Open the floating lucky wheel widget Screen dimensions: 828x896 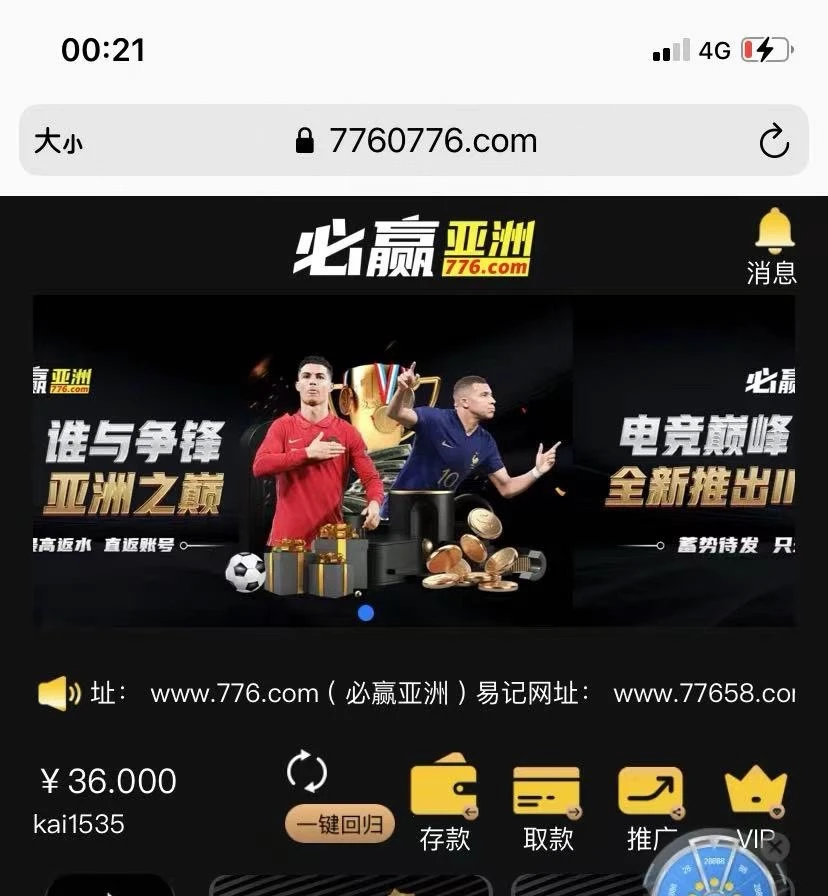coord(716,878)
